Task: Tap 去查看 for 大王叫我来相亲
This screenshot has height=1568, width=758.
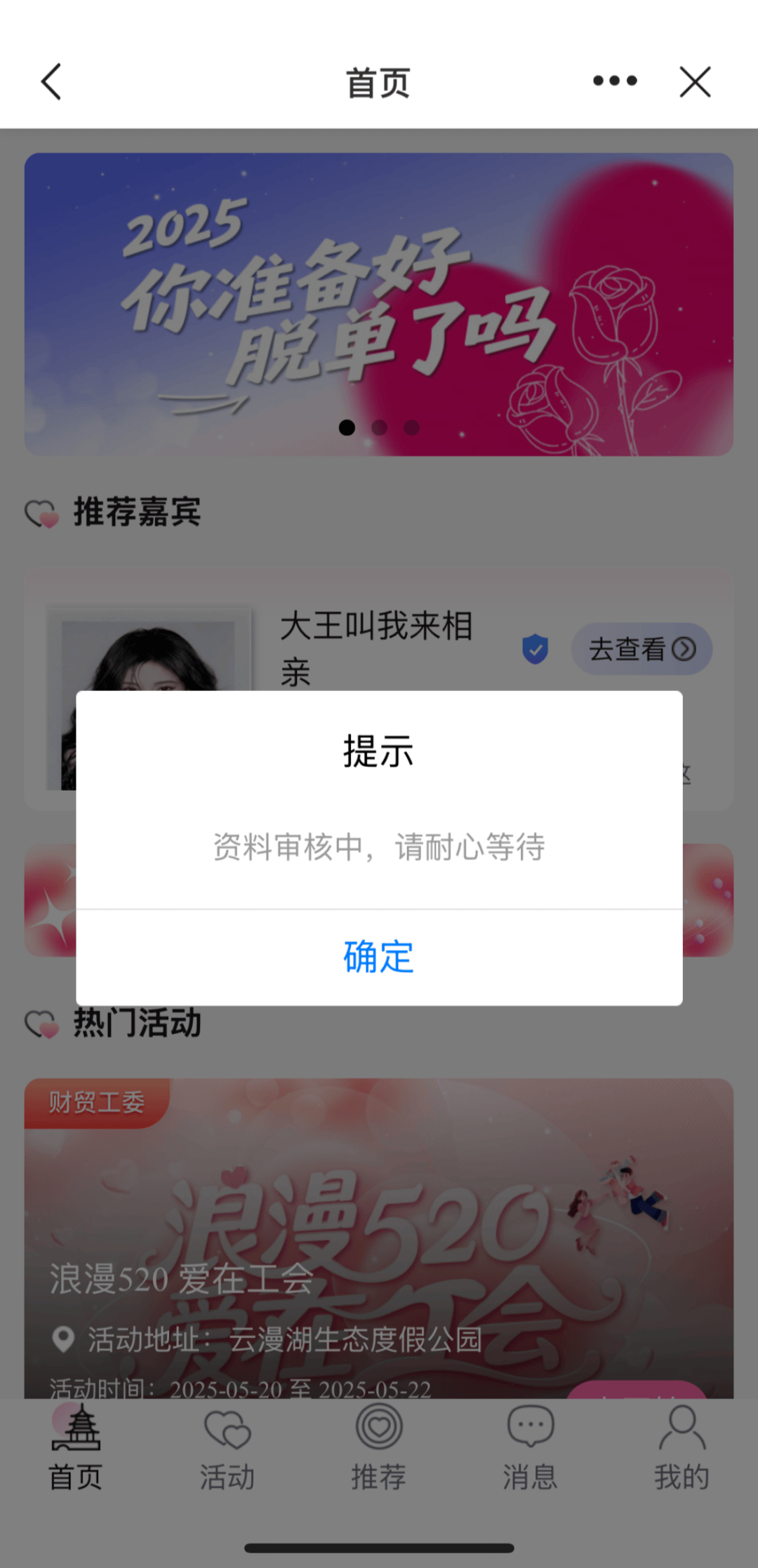Action: pos(641,649)
